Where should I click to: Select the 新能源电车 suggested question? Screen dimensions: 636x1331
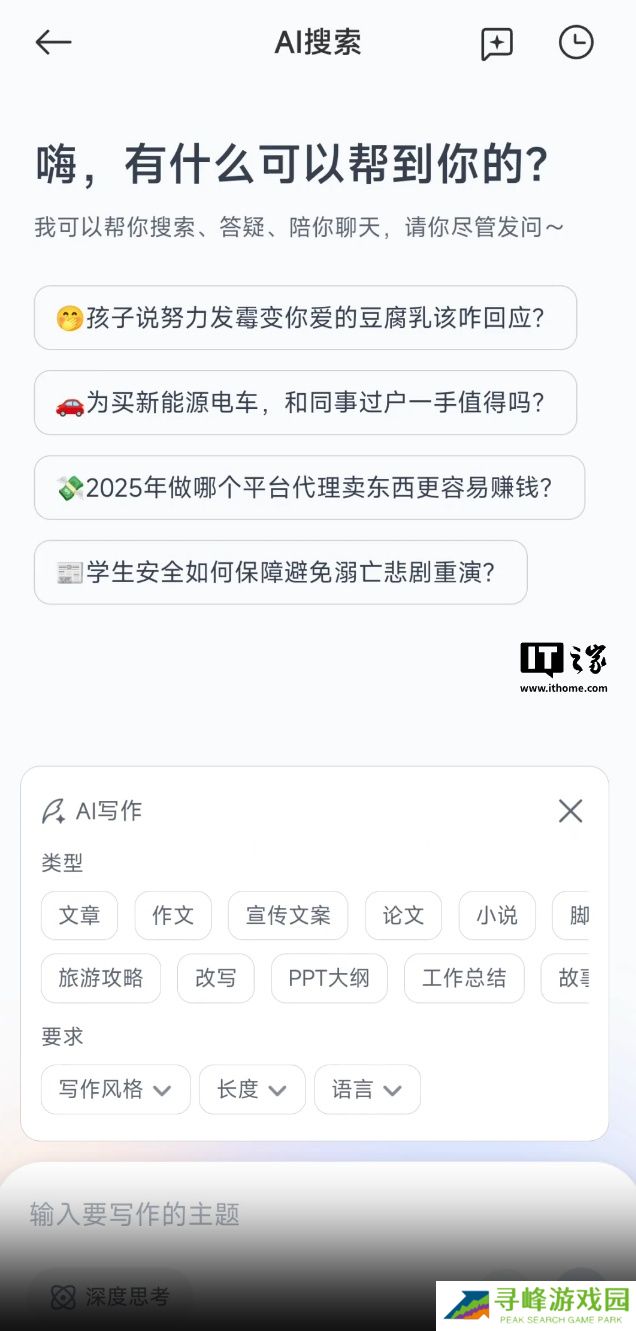(305, 403)
